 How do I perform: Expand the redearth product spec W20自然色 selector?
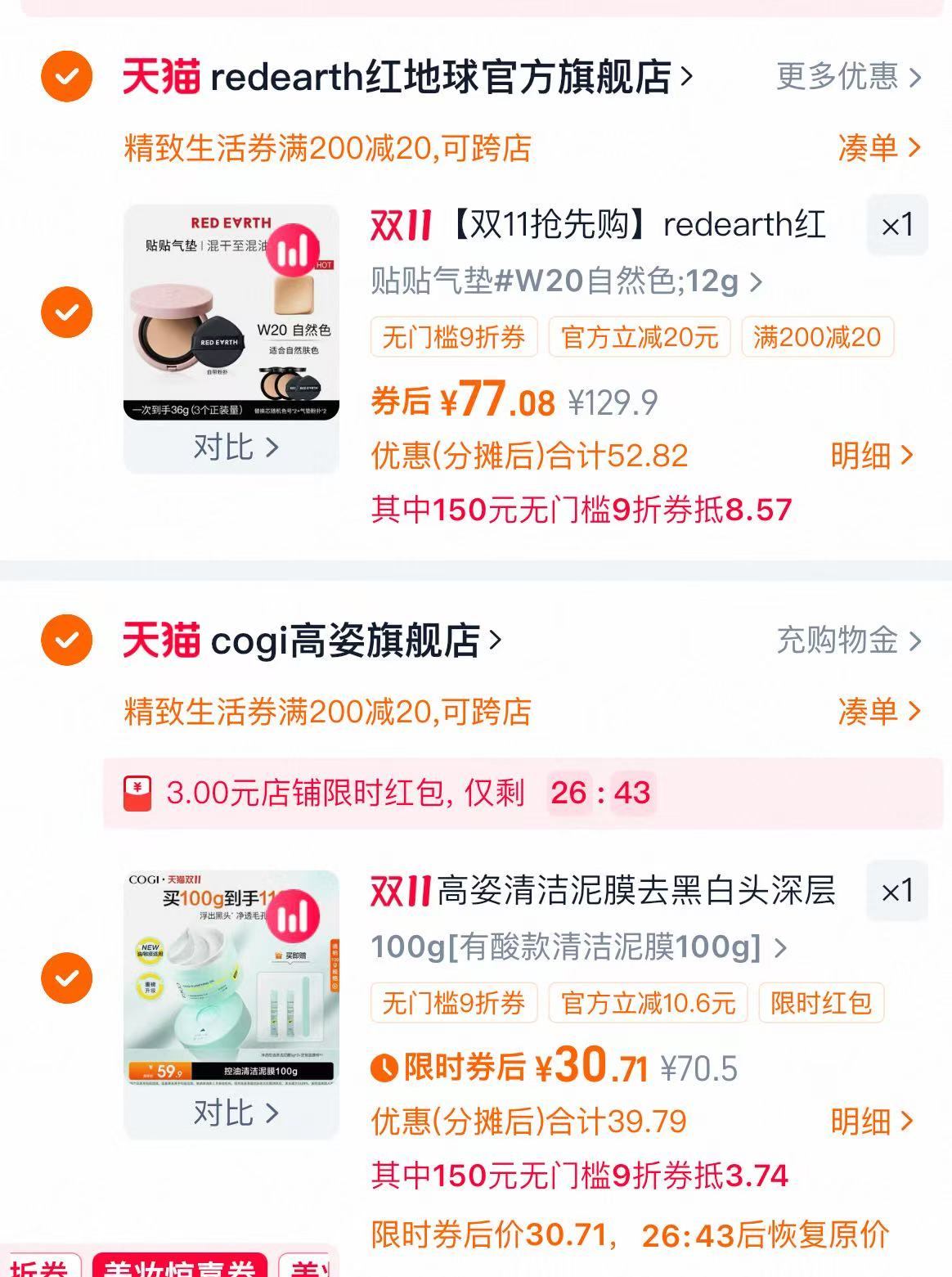pyautogui.click(x=564, y=281)
